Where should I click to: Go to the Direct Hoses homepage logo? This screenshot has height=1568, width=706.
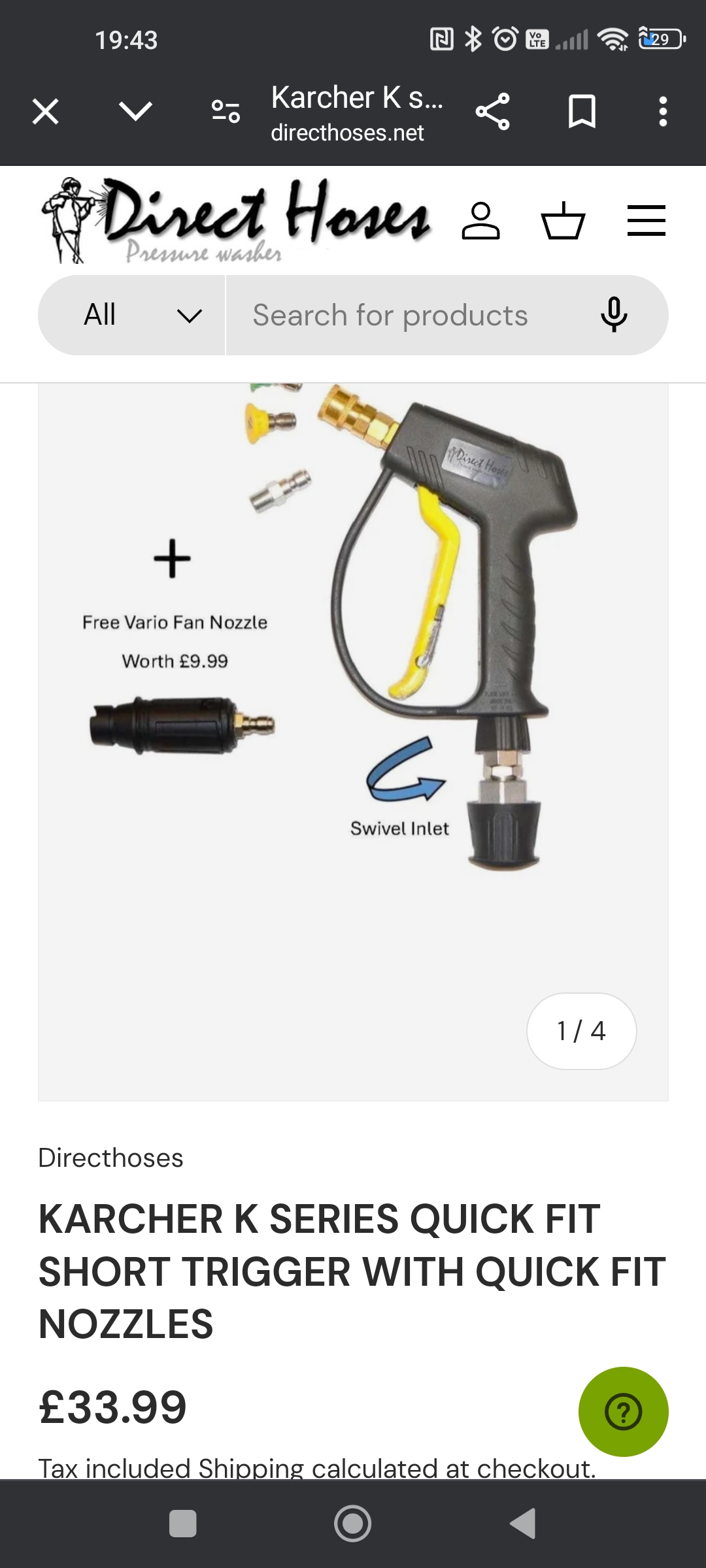pos(235,221)
